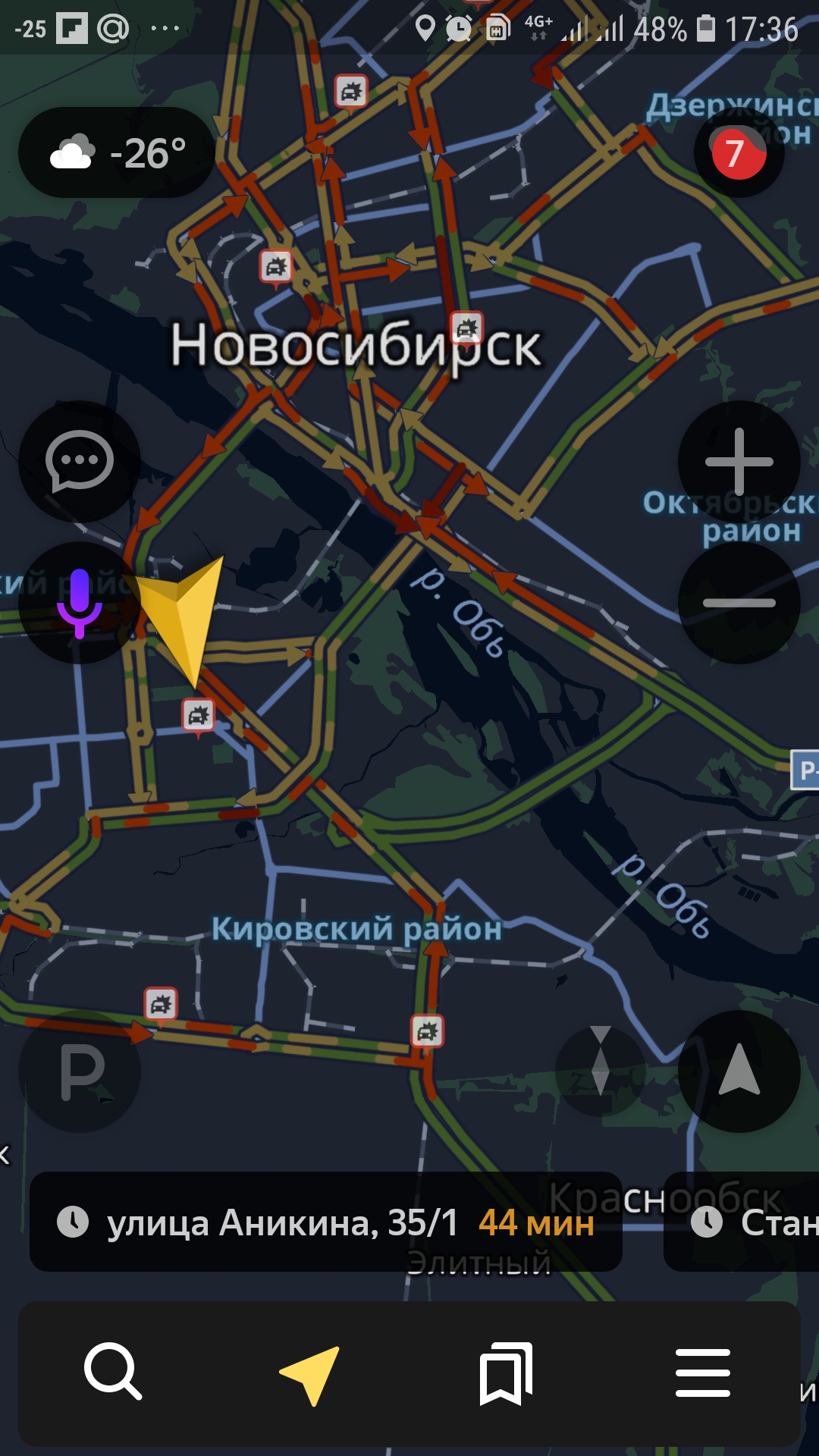
Task: Tap the compass to reset orientation
Action: 600,1071
